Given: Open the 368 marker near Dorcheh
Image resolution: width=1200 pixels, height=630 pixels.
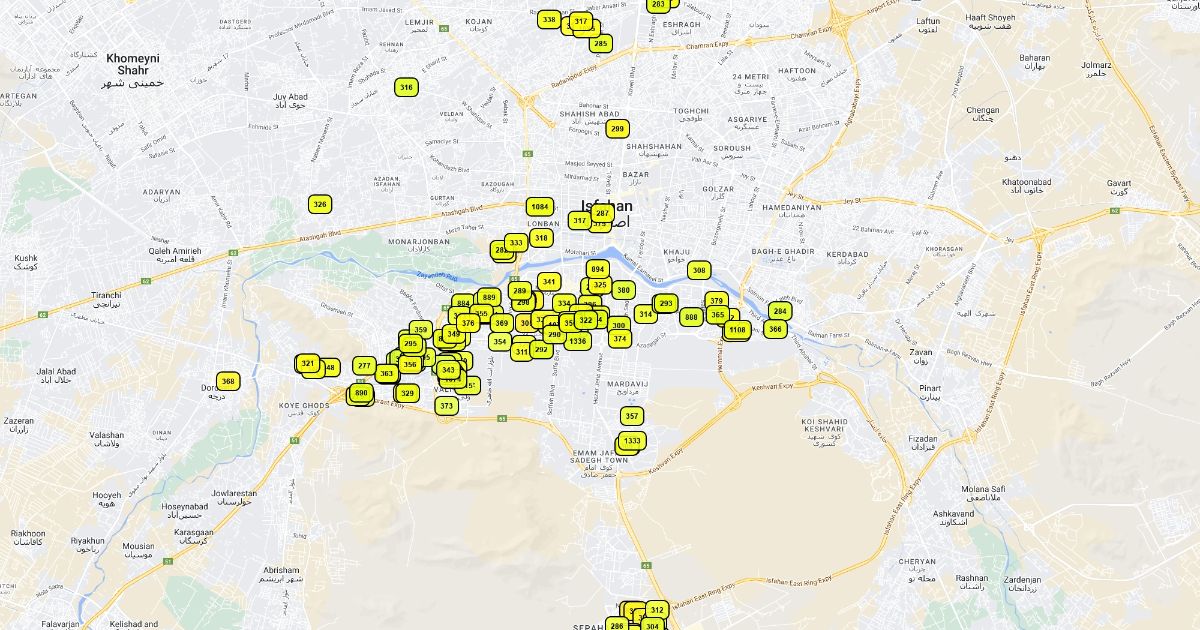Looking at the screenshot, I should pyautogui.click(x=229, y=381).
